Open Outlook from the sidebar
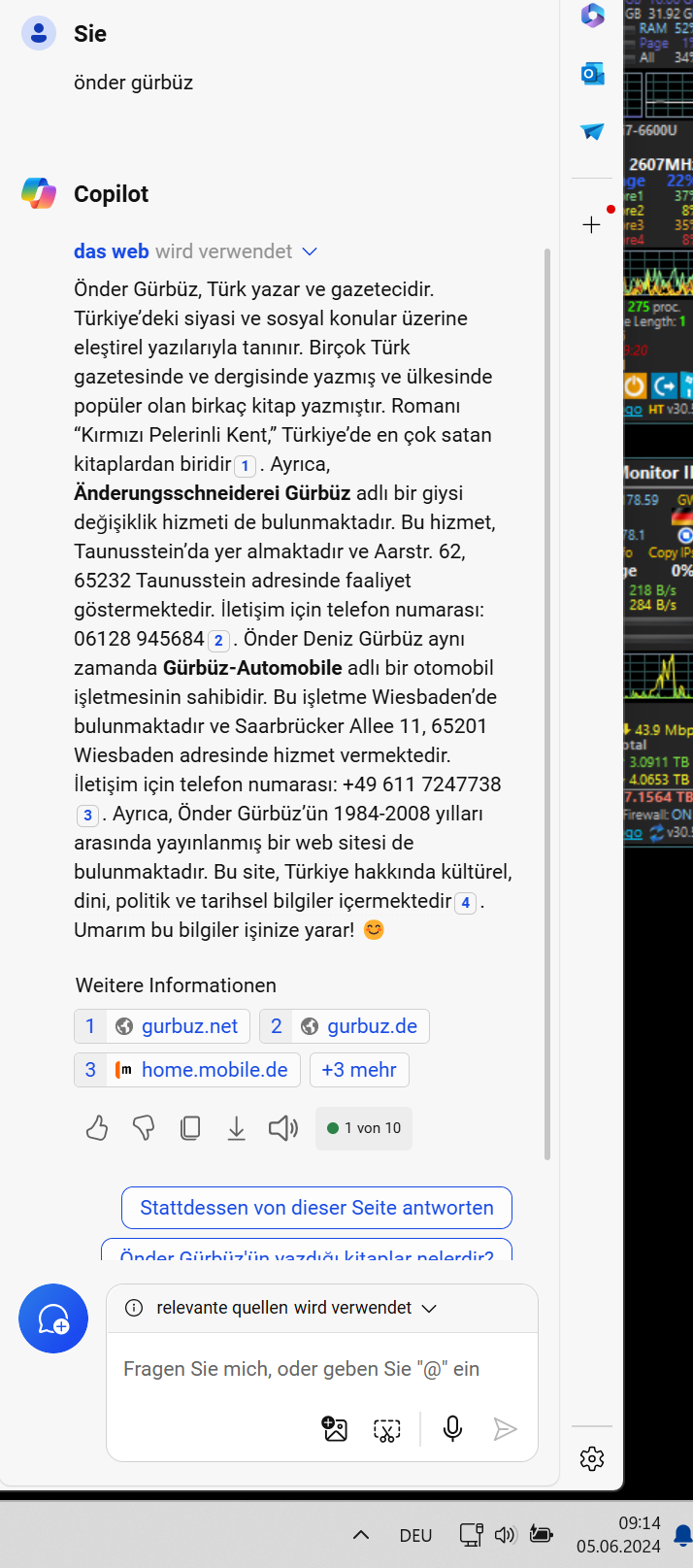This screenshot has width=693, height=1568. (592, 74)
